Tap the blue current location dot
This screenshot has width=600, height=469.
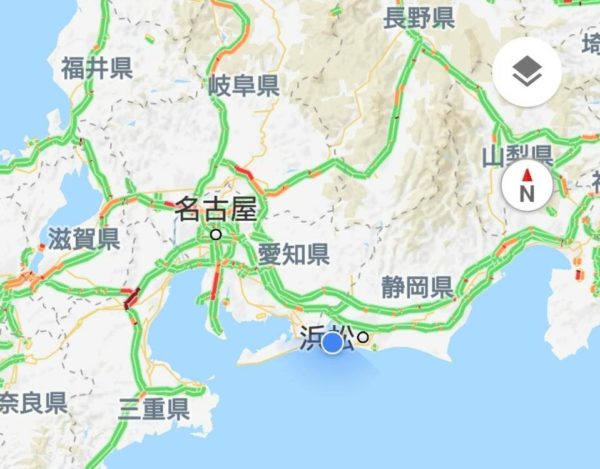333,343
